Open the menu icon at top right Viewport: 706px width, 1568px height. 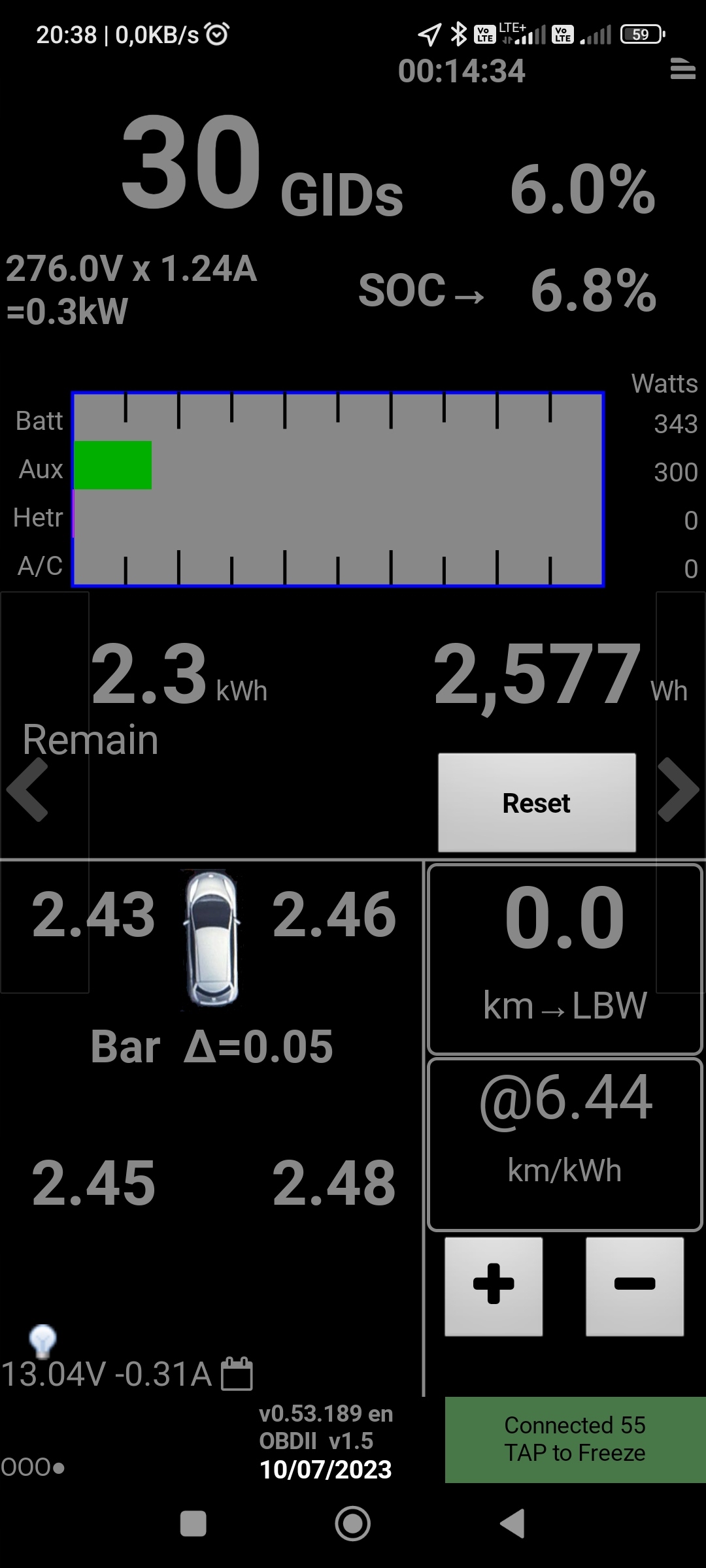coord(682,69)
